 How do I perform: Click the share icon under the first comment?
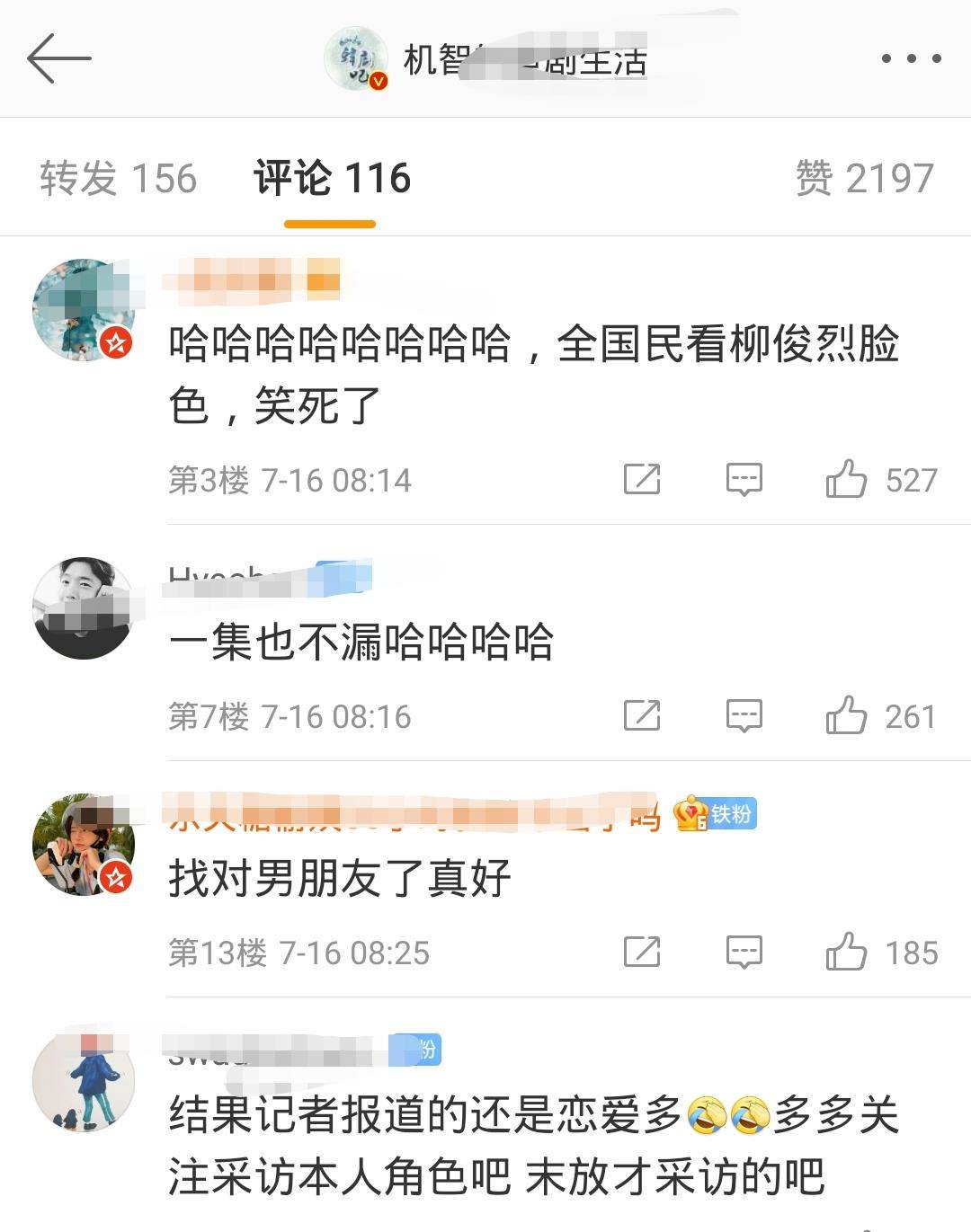pos(641,478)
